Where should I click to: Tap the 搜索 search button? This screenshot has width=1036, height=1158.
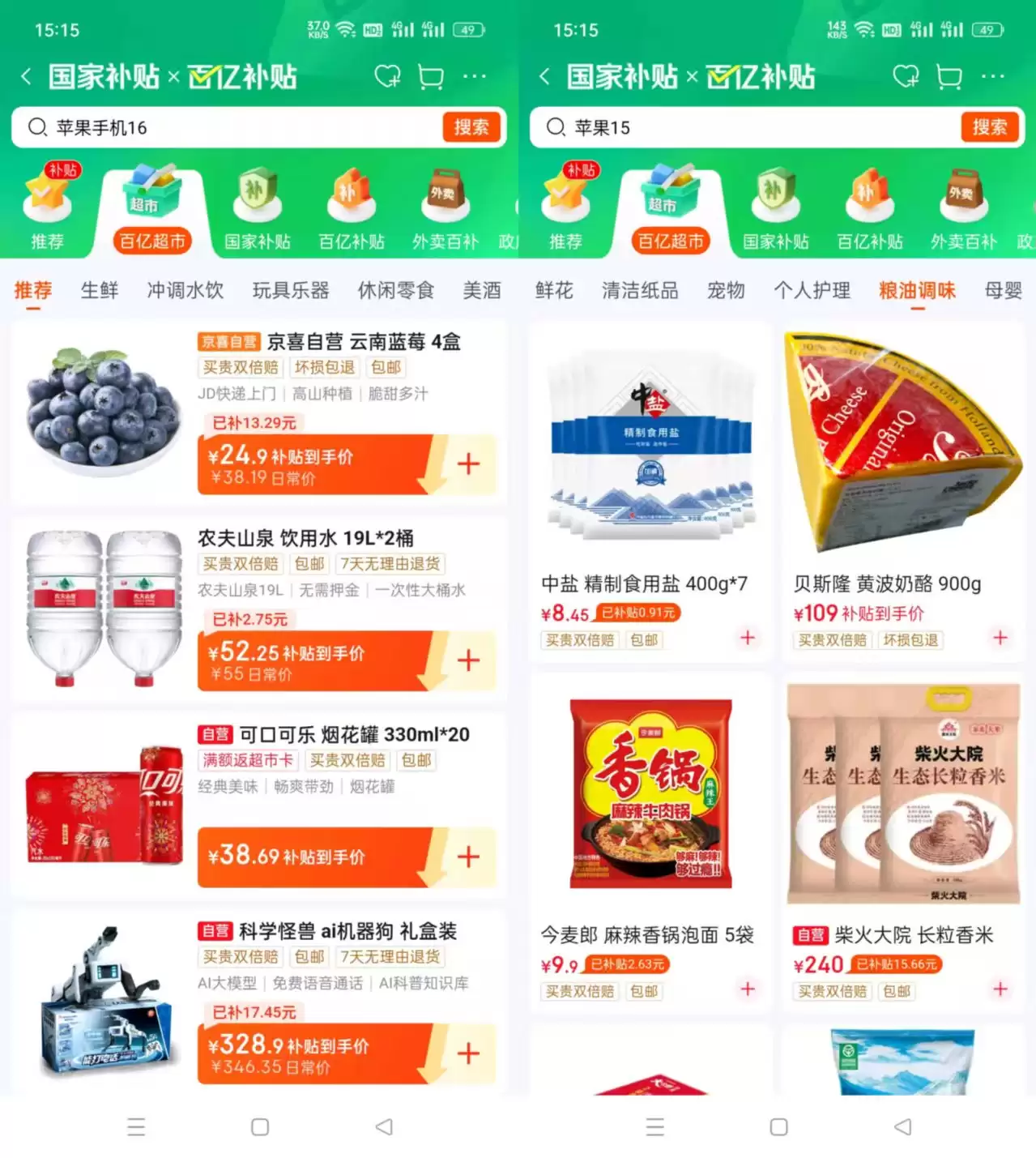click(x=472, y=127)
